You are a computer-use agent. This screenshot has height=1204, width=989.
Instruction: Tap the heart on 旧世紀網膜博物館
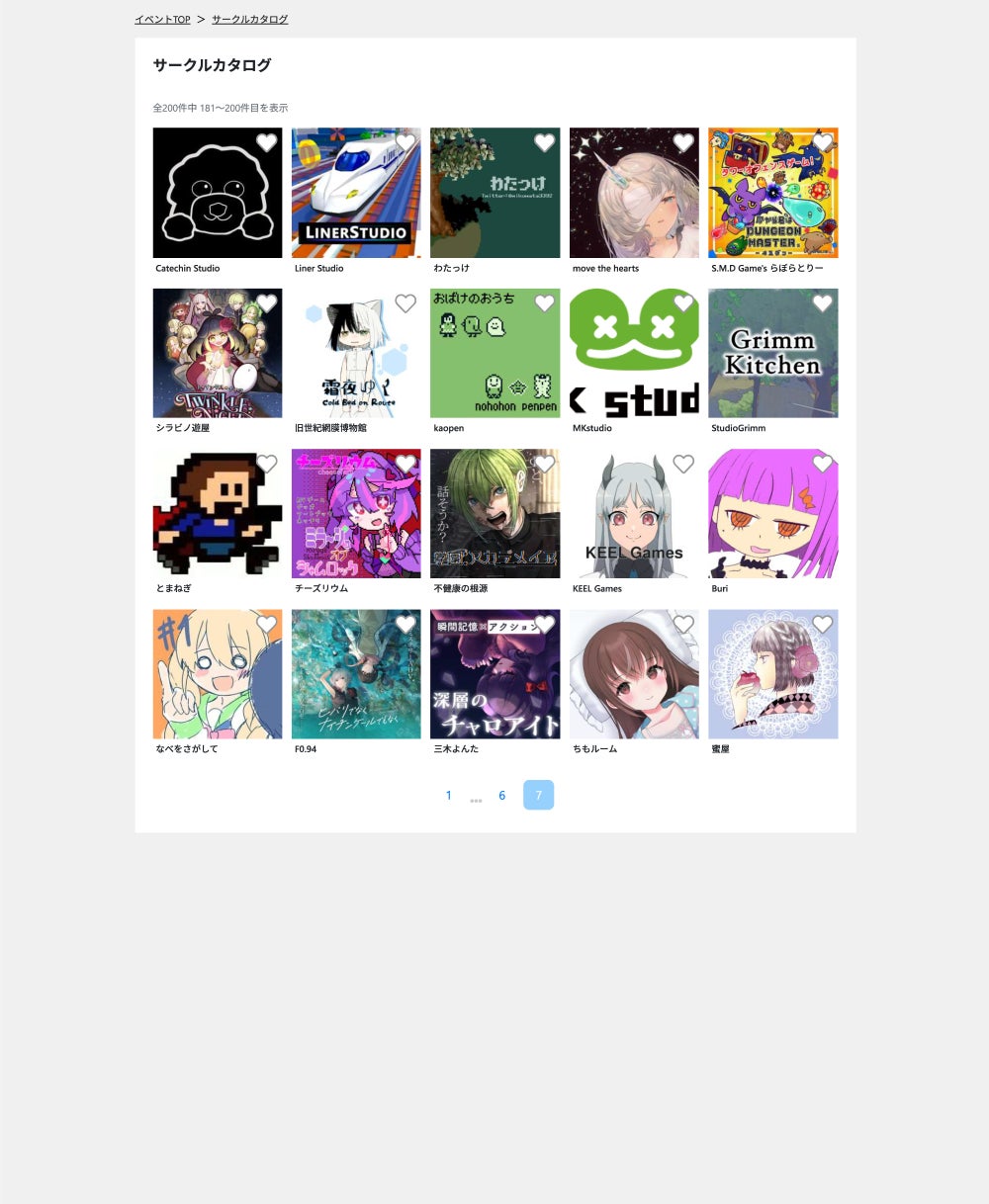(x=405, y=303)
